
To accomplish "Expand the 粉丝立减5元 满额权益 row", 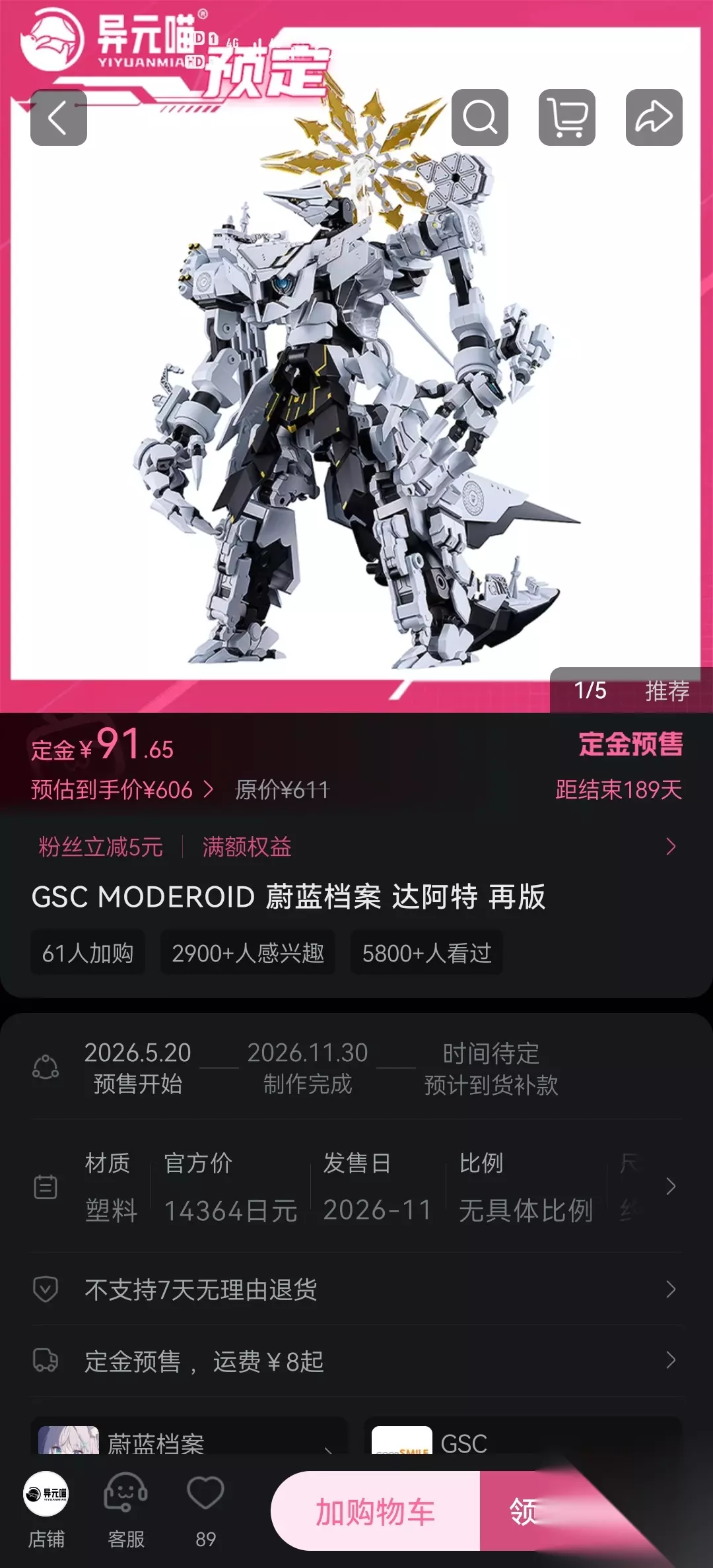I will 356,847.
